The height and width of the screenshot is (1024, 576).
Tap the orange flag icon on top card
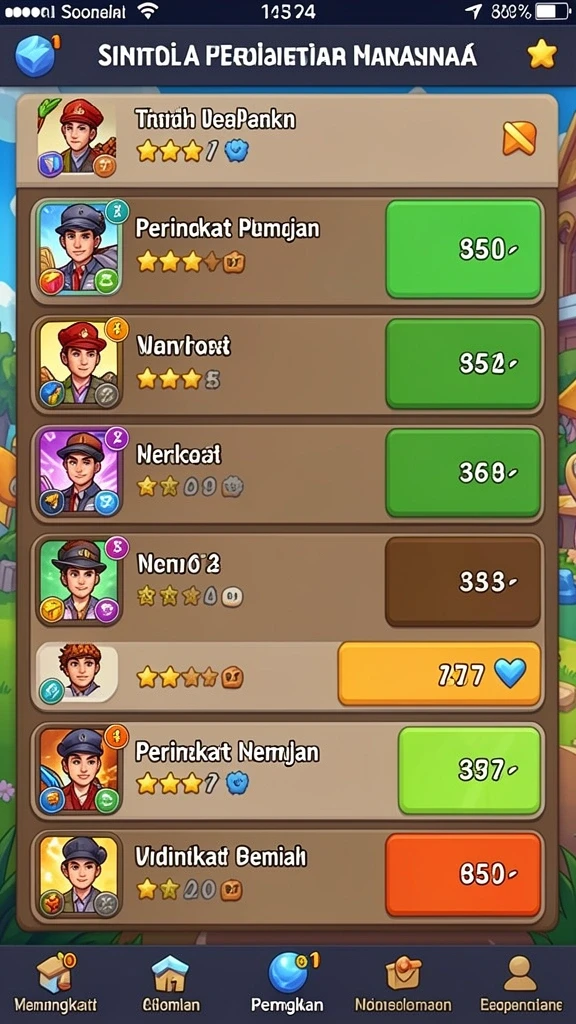[x=519, y=138]
